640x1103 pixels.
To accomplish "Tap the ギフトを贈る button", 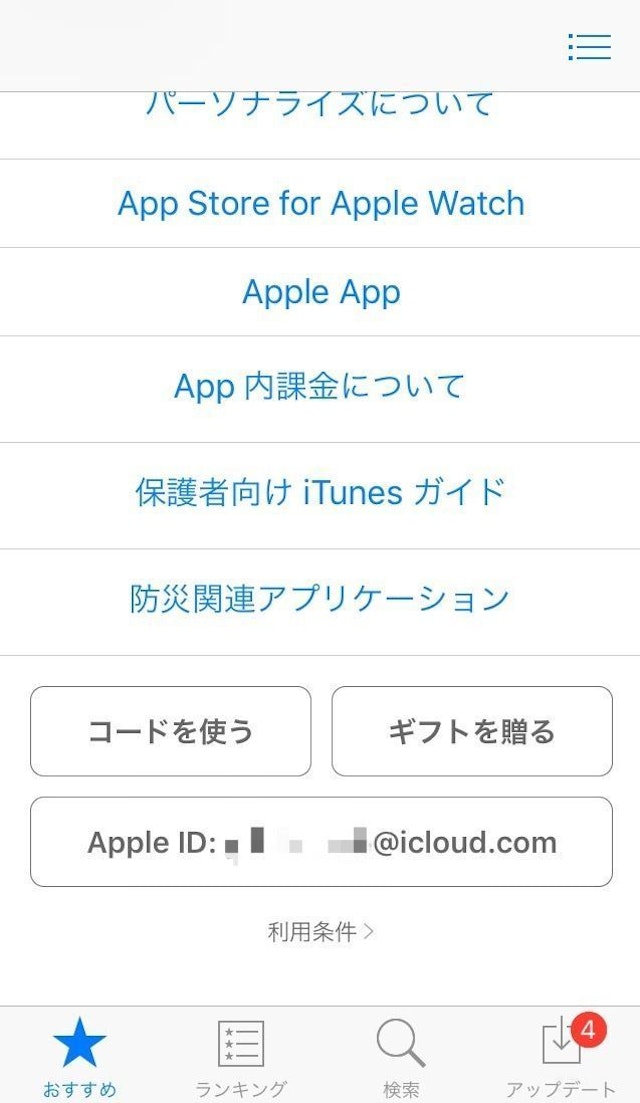I will pos(471,731).
